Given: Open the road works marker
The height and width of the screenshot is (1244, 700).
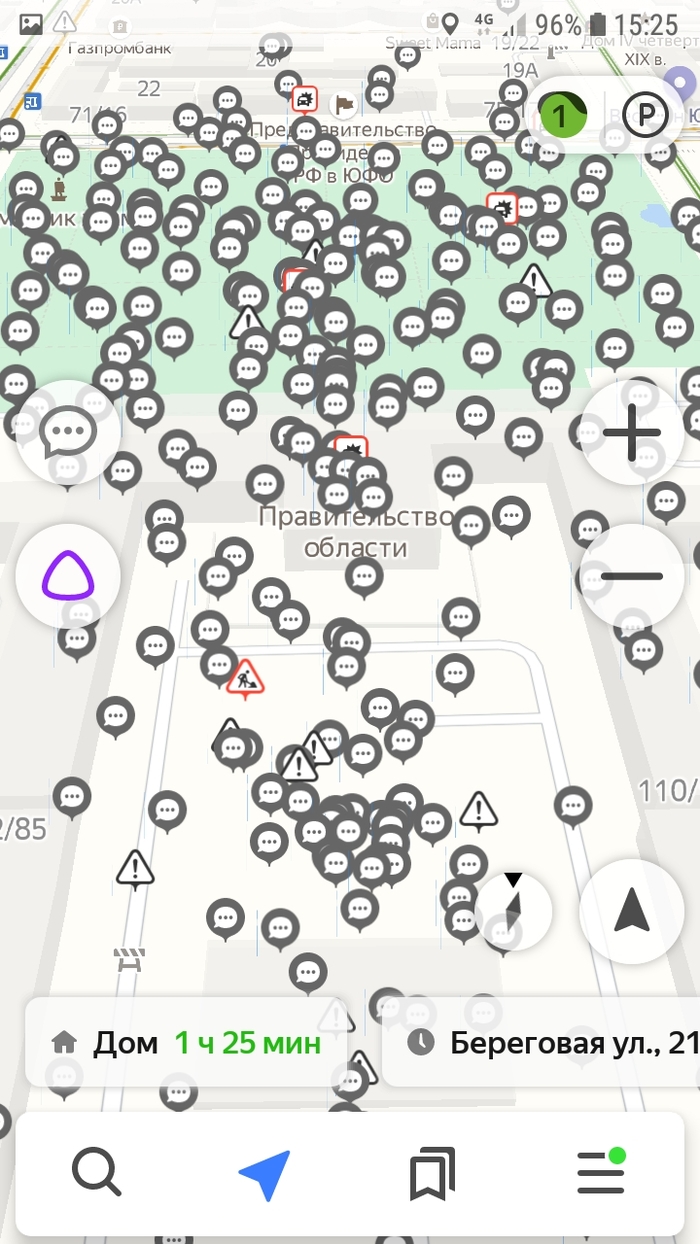Looking at the screenshot, I should pyautogui.click(x=245, y=677).
